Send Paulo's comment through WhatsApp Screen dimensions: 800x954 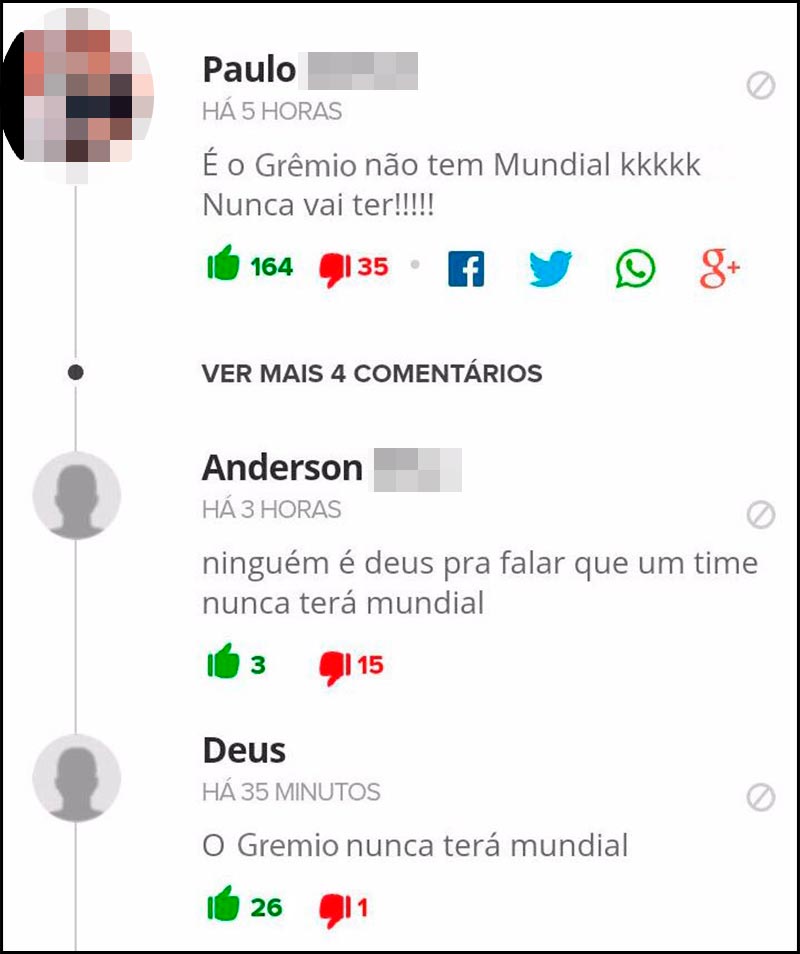click(634, 266)
